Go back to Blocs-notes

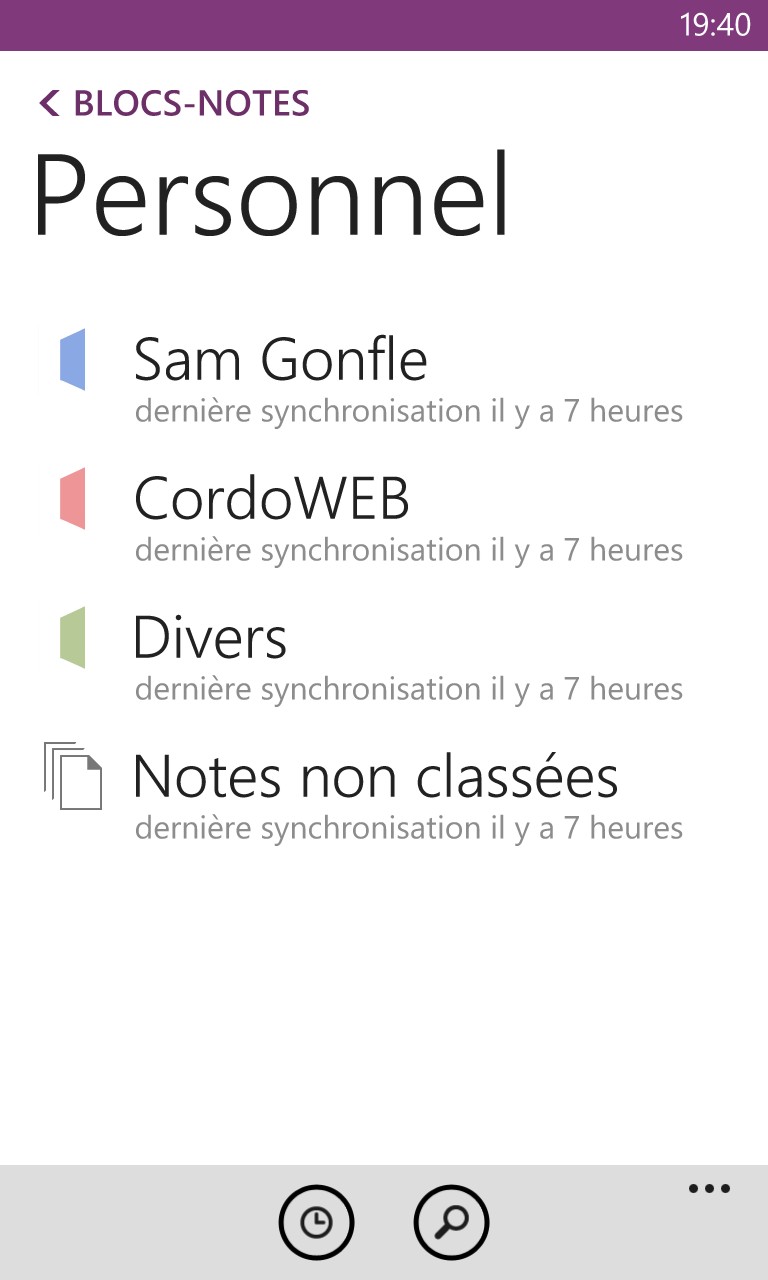point(174,103)
